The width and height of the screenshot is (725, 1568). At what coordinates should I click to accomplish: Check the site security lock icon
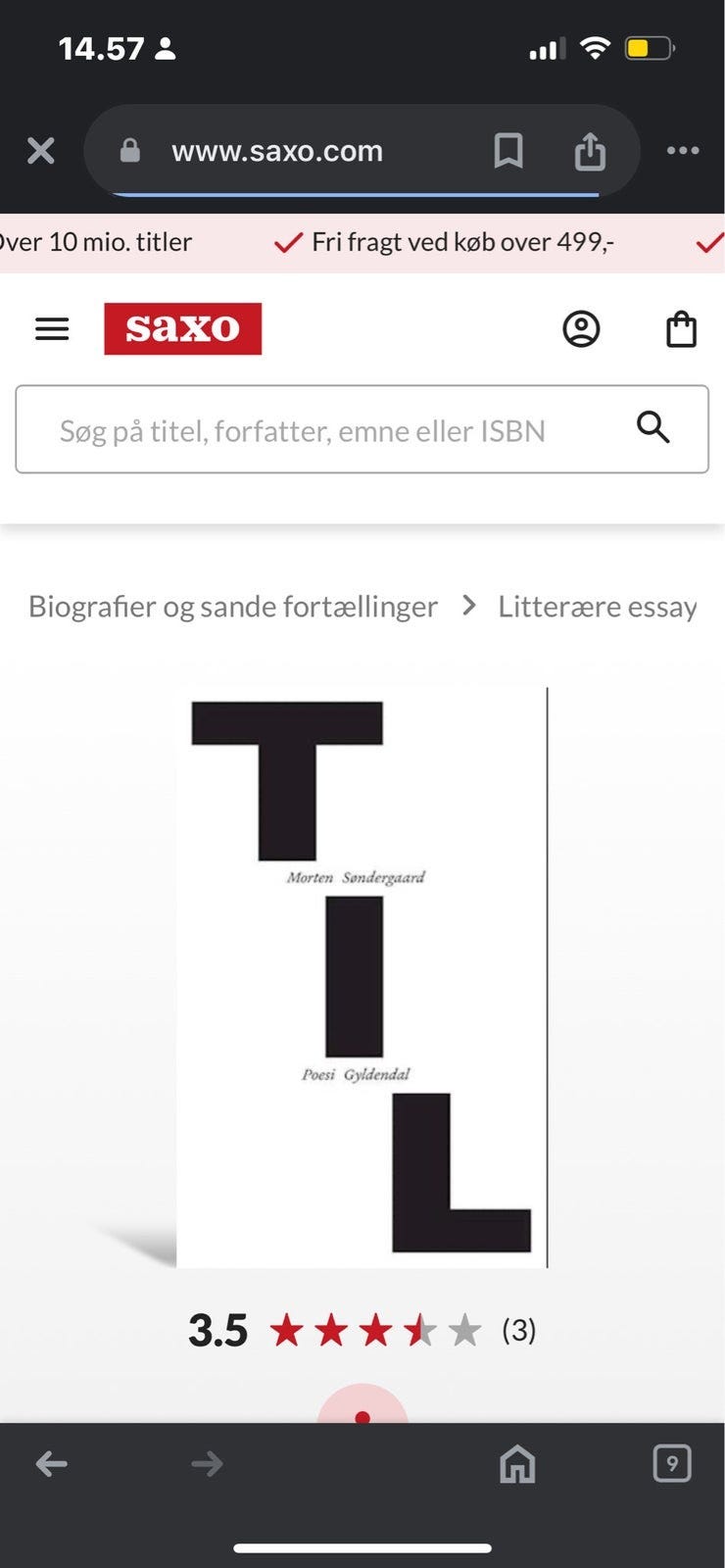pyautogui.click(x=128, y=150)
